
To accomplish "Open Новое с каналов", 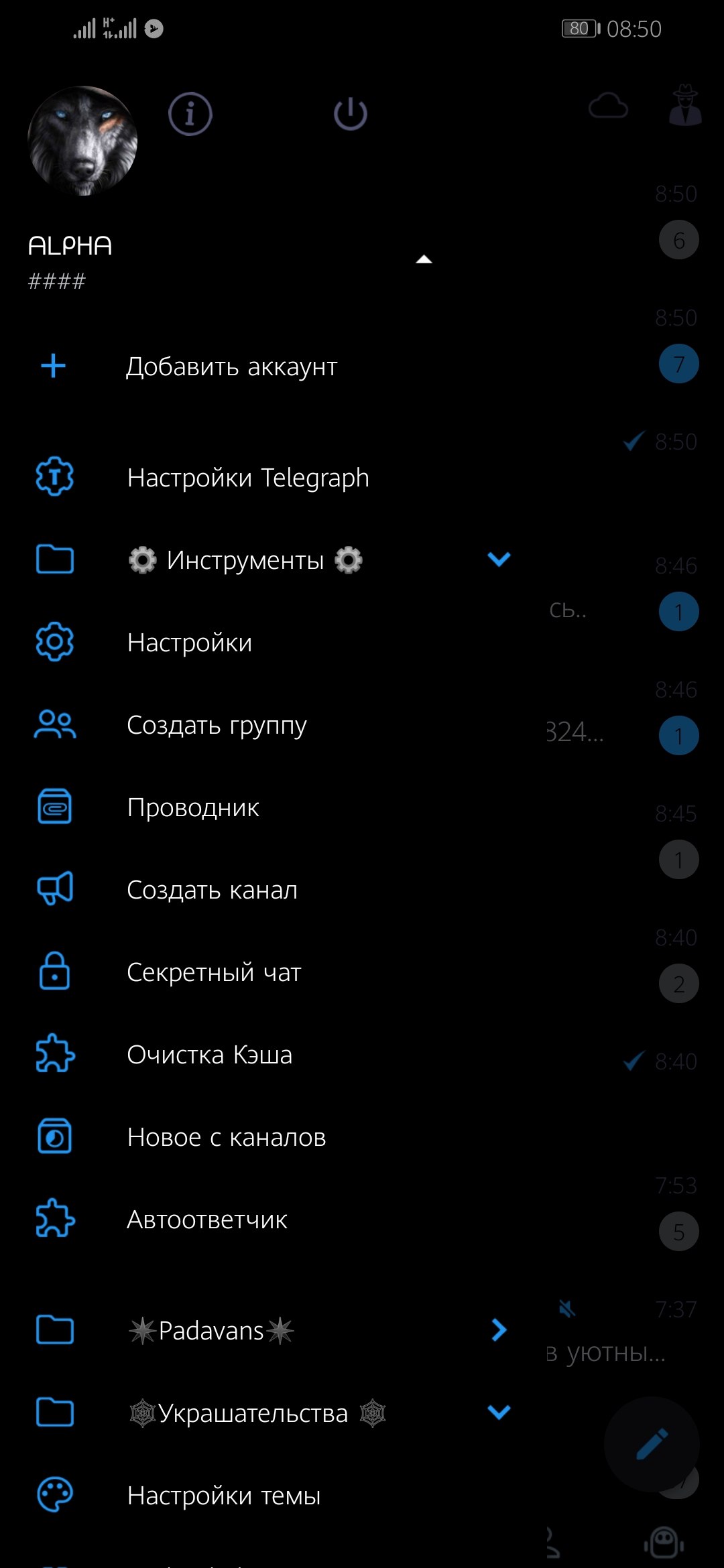I will (x=227, y=1137).
